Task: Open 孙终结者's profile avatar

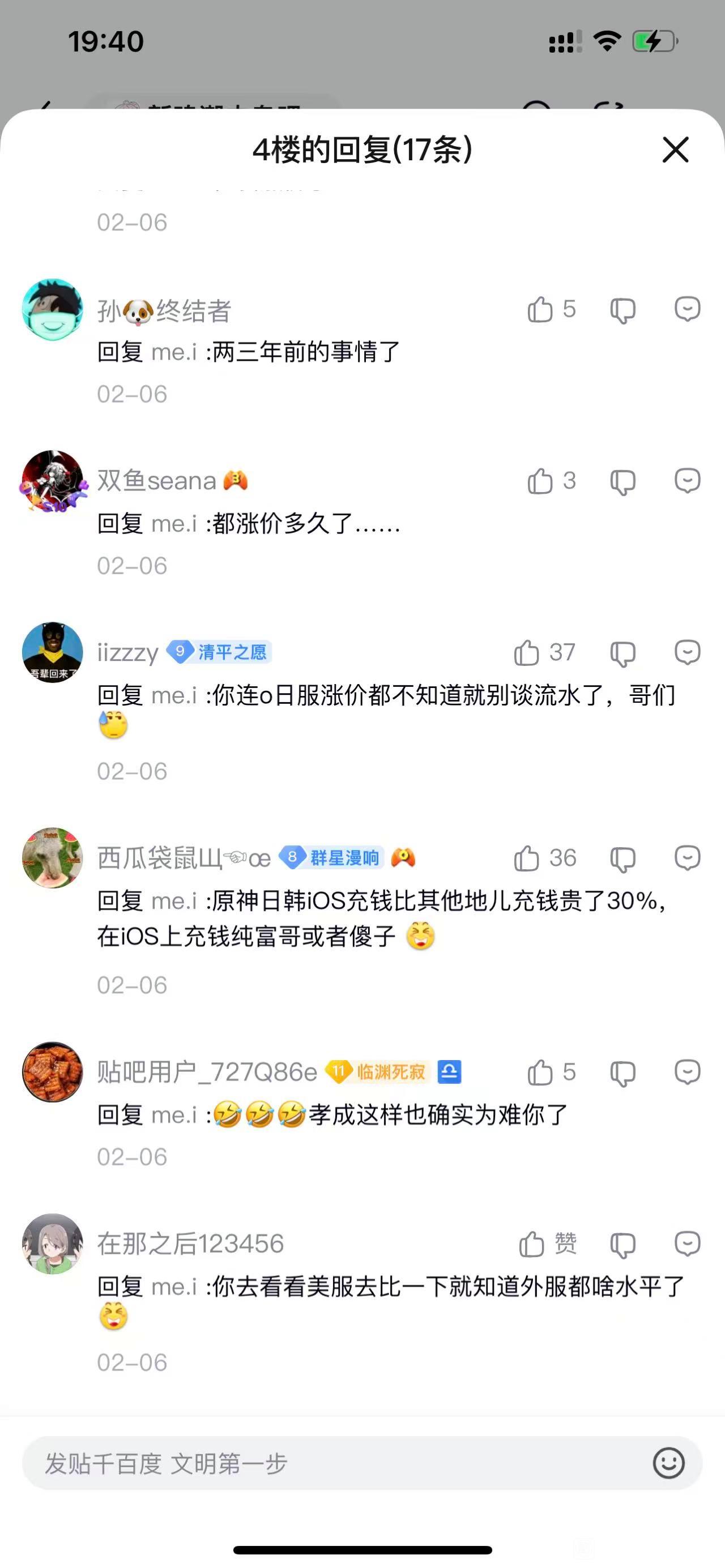Action: tap(52, 309)
